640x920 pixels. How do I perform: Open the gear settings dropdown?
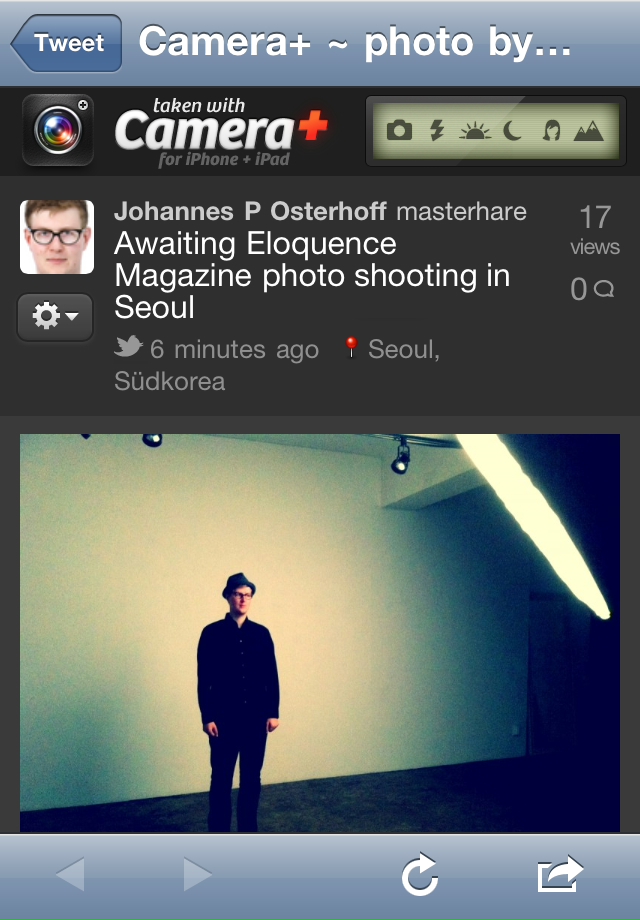[55, 317]
